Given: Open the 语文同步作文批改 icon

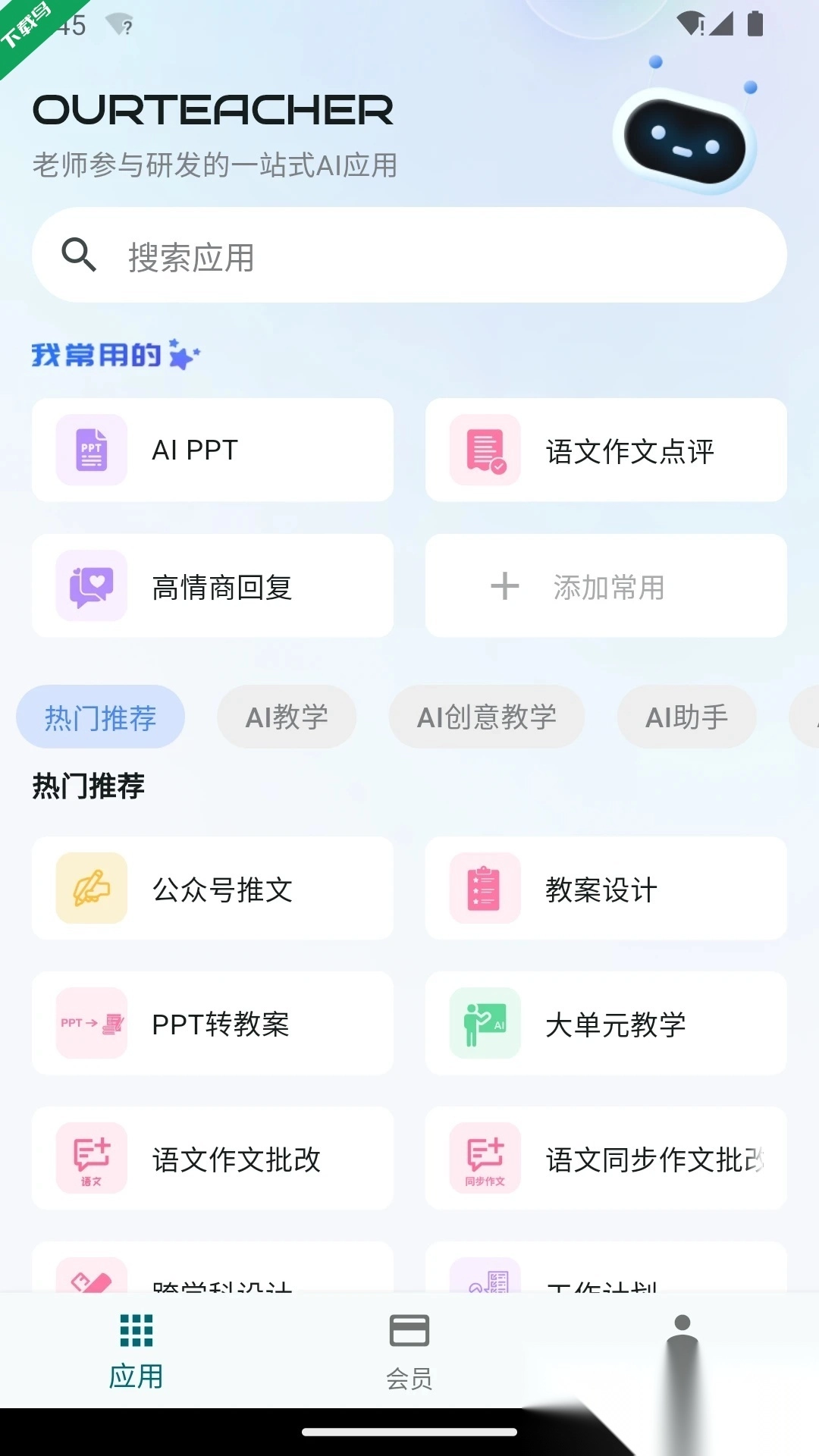Looking at the screenshot, I should [485, 1159].
